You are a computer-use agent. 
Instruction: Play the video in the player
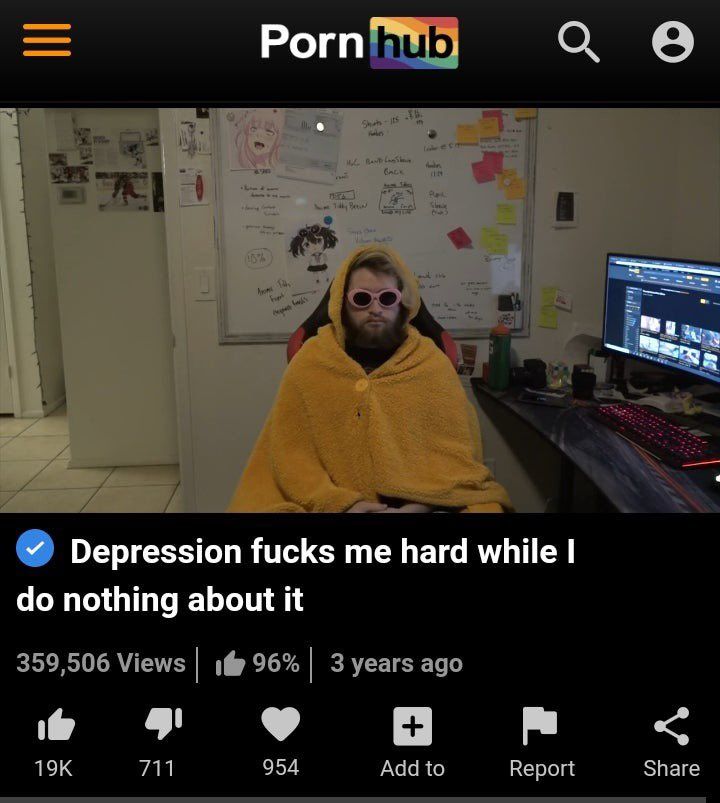point(360,310)
